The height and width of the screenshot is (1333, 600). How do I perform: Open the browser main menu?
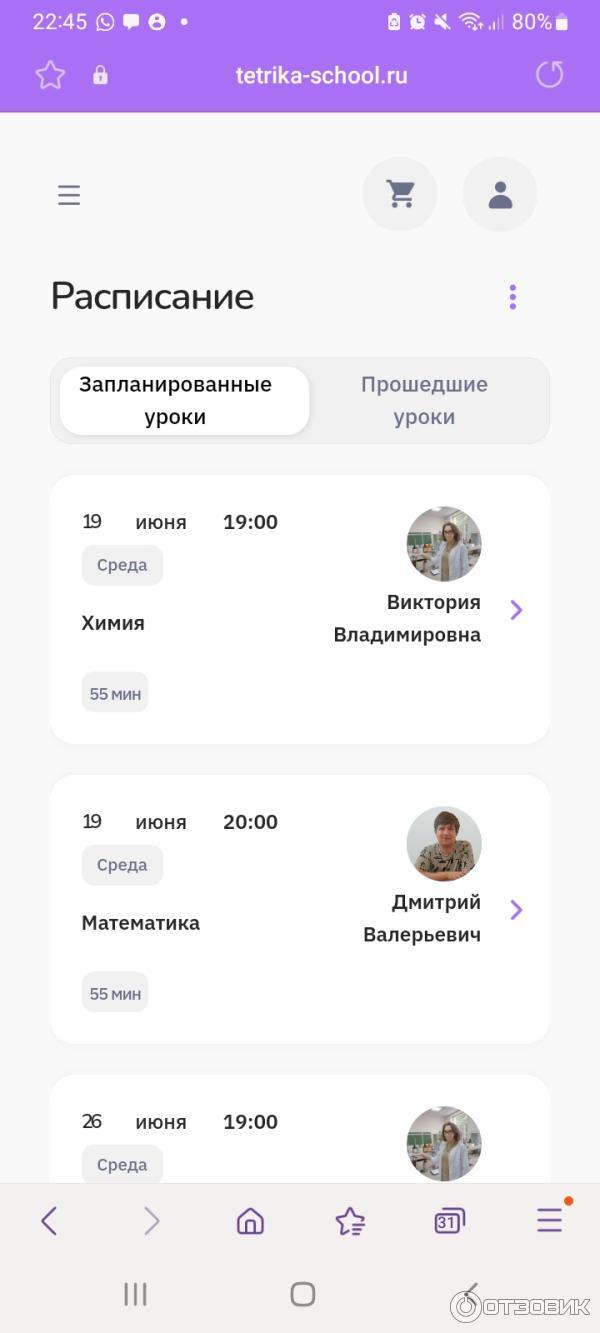tap(549, 1220)
